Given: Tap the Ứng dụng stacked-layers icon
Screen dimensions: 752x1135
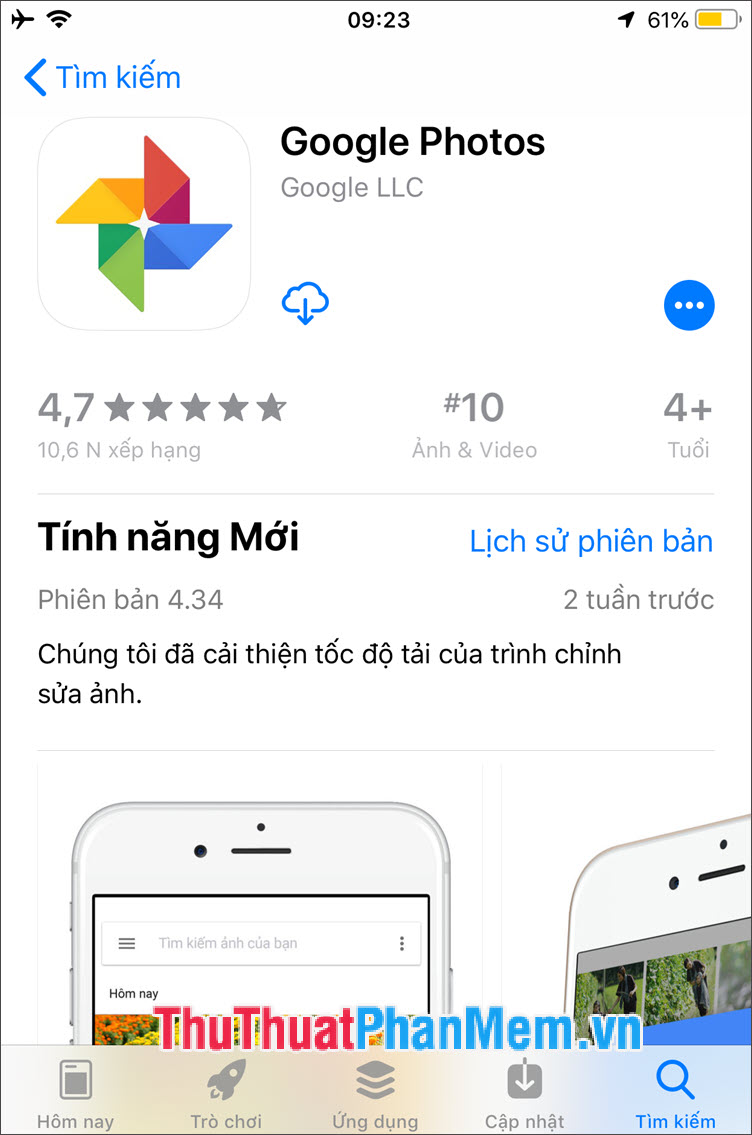Looking at the screenshot, I should [375, 1080].
